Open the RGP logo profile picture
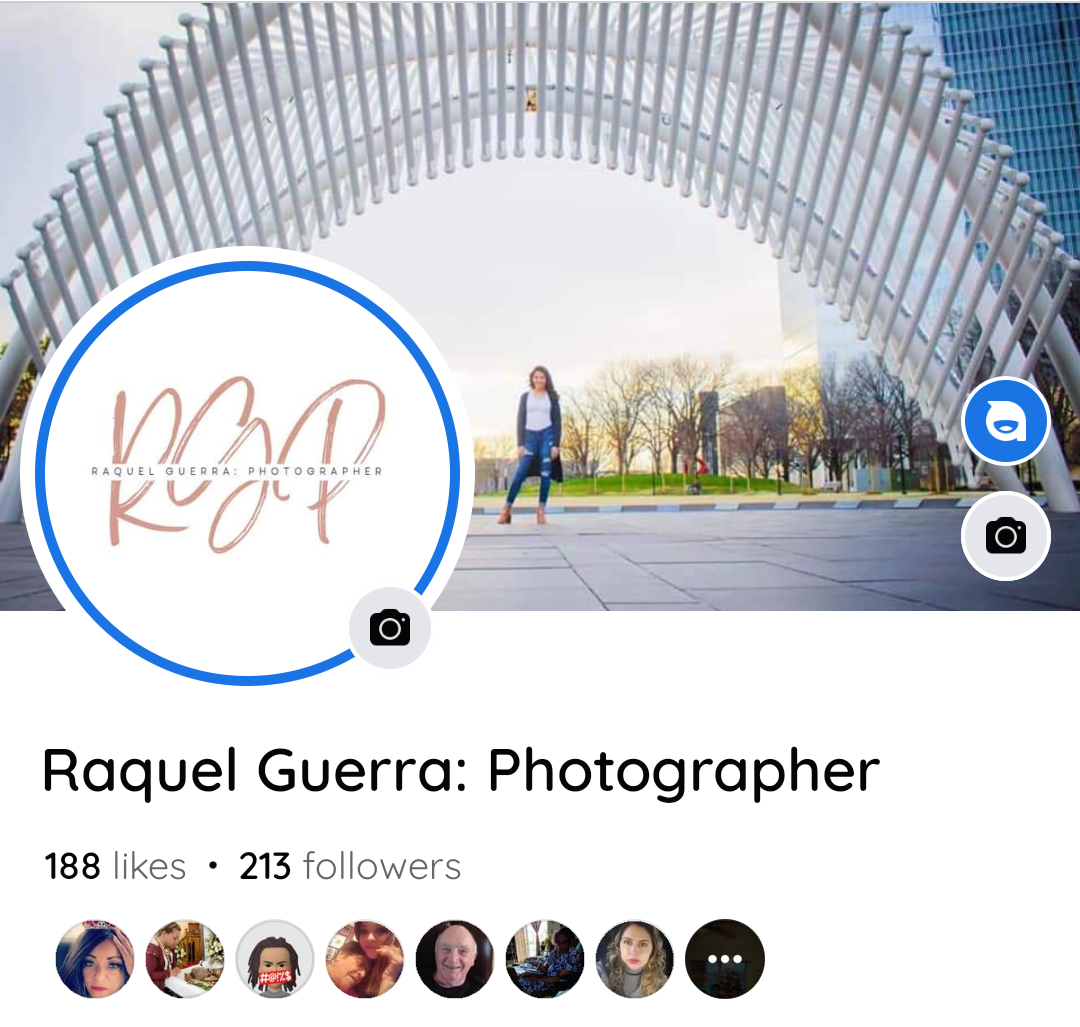1080x1027 pixels. pos(247,473)
